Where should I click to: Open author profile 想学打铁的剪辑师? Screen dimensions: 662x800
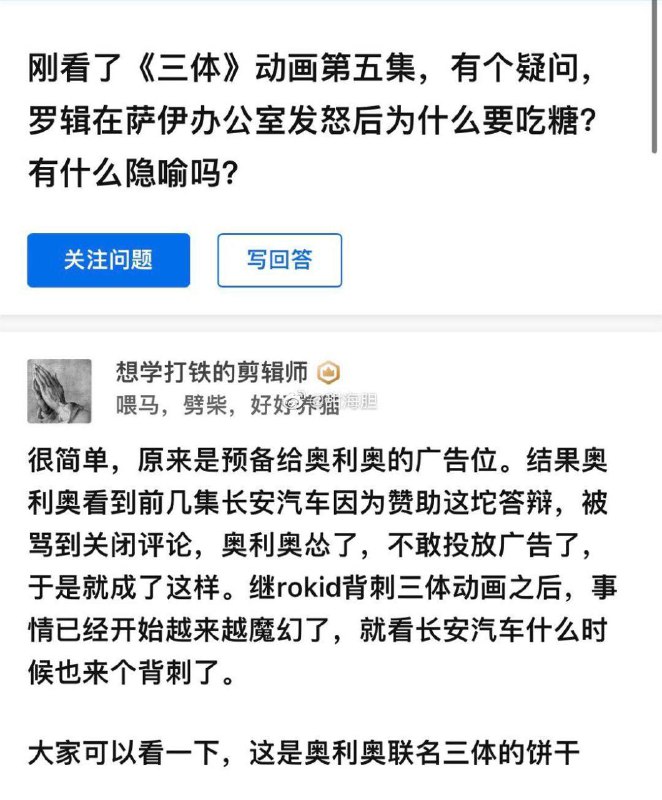[212, 372]
